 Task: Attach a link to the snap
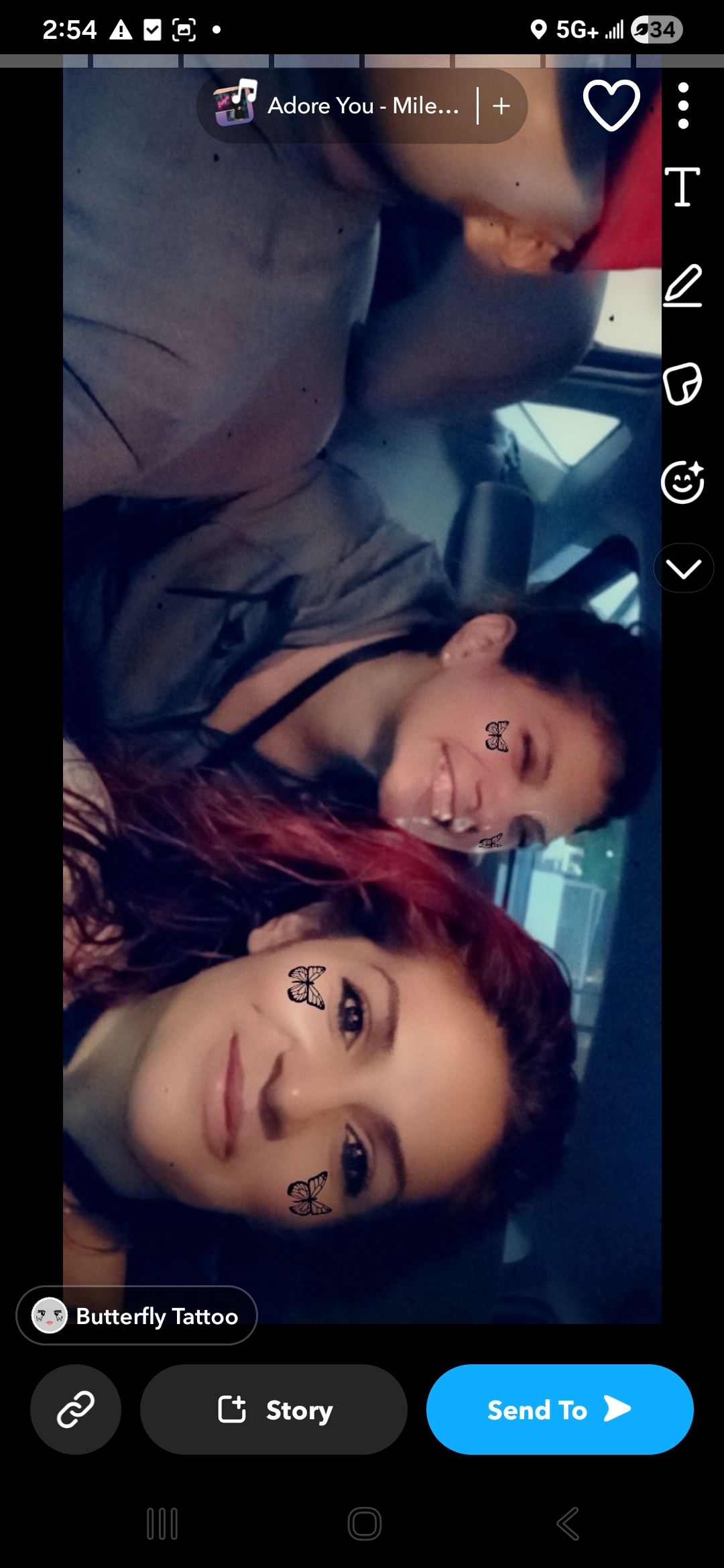[x=76, y=1409]
